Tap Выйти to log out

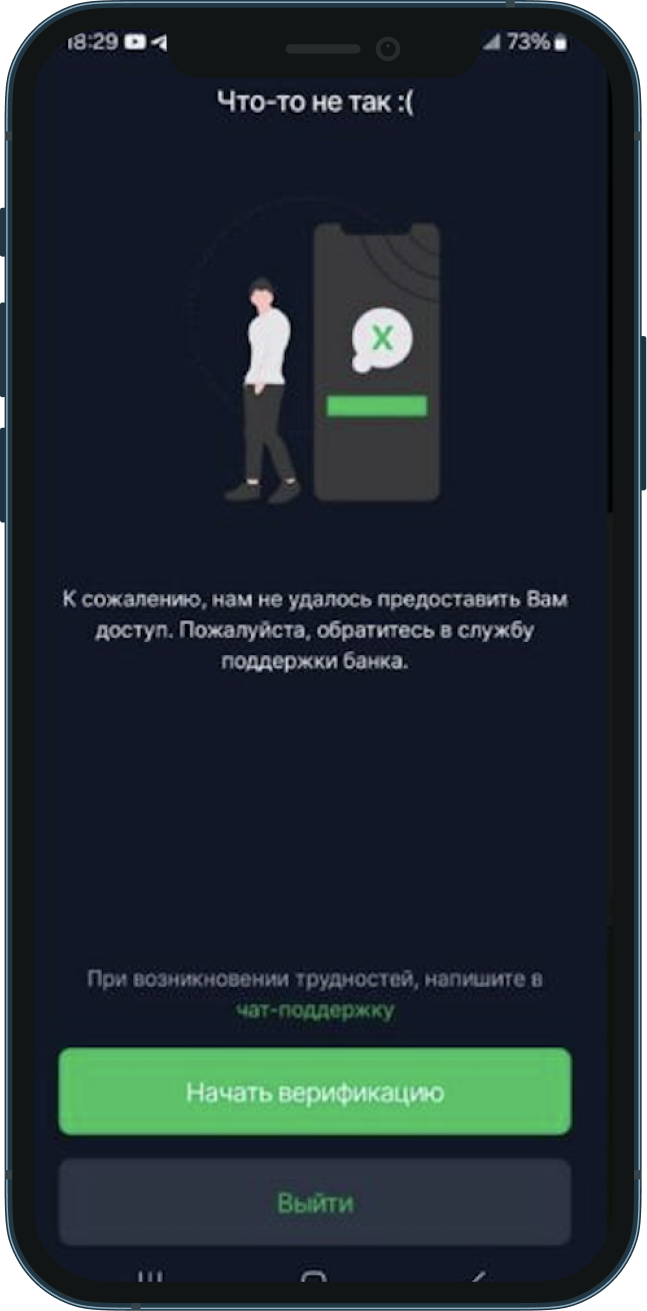point(314,1201)
